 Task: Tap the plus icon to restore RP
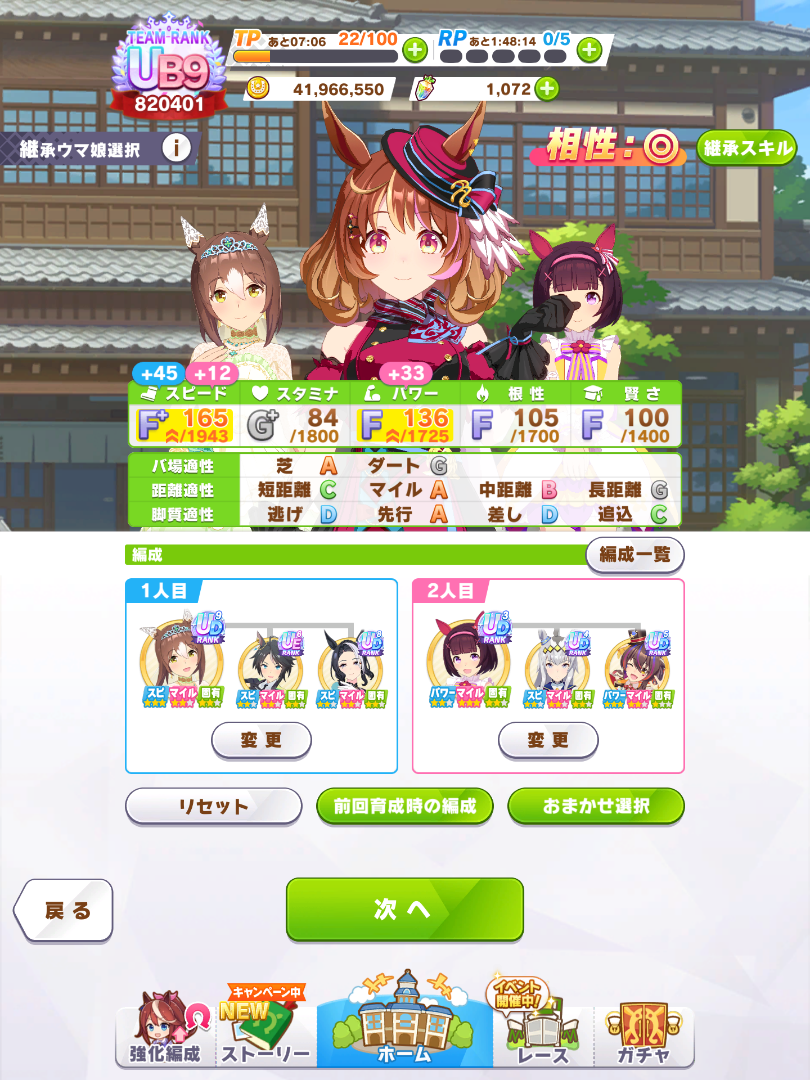point(589,47)
